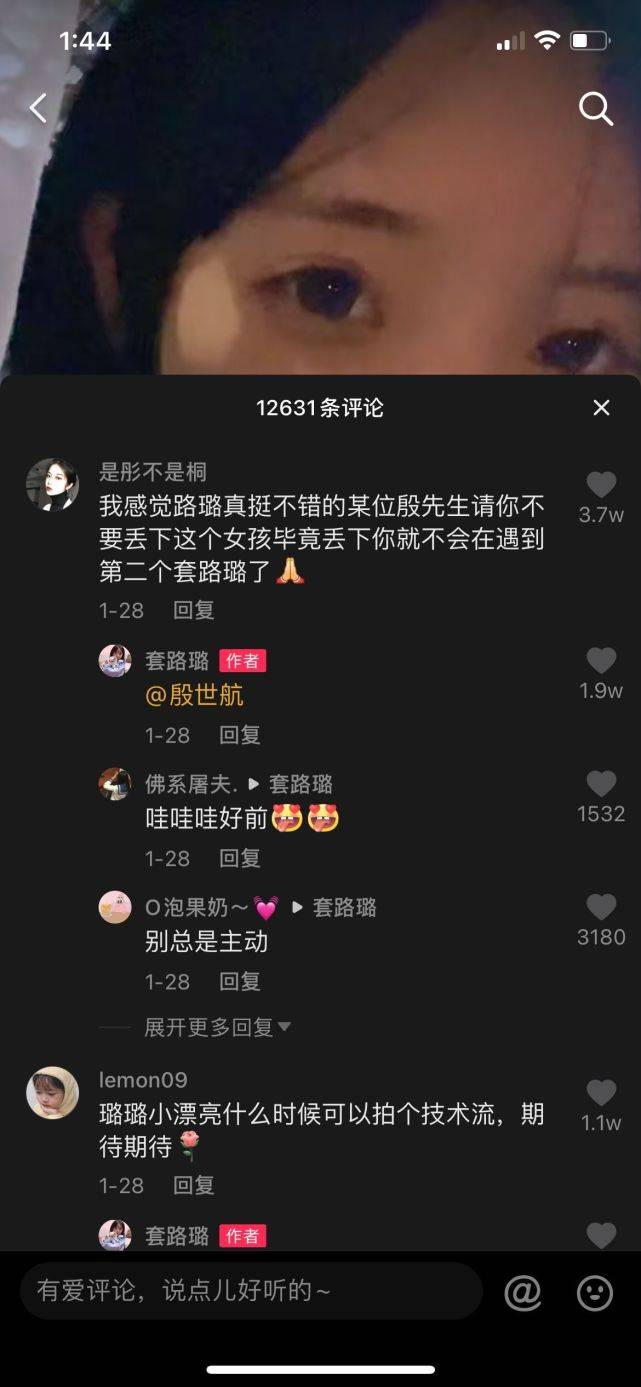Like the reply from O泡果奶～
Image resolution: width=641 pixels, height=1387 pixels.
tap(601, 907)
